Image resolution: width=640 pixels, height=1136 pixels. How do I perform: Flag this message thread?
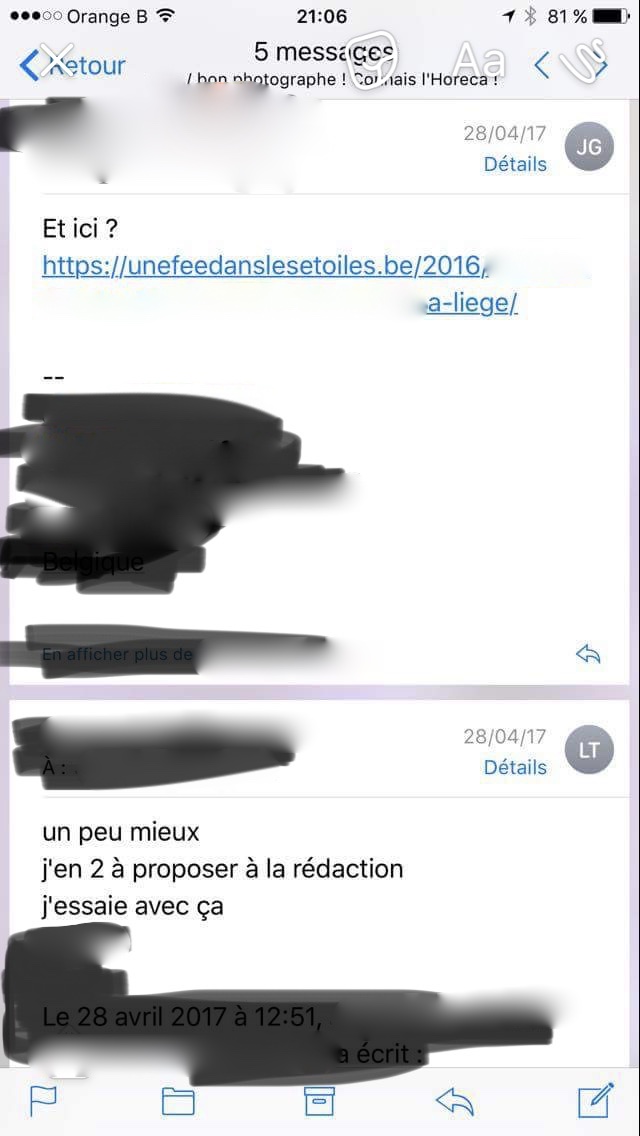pyautogui.click(x=43, y=1101)
